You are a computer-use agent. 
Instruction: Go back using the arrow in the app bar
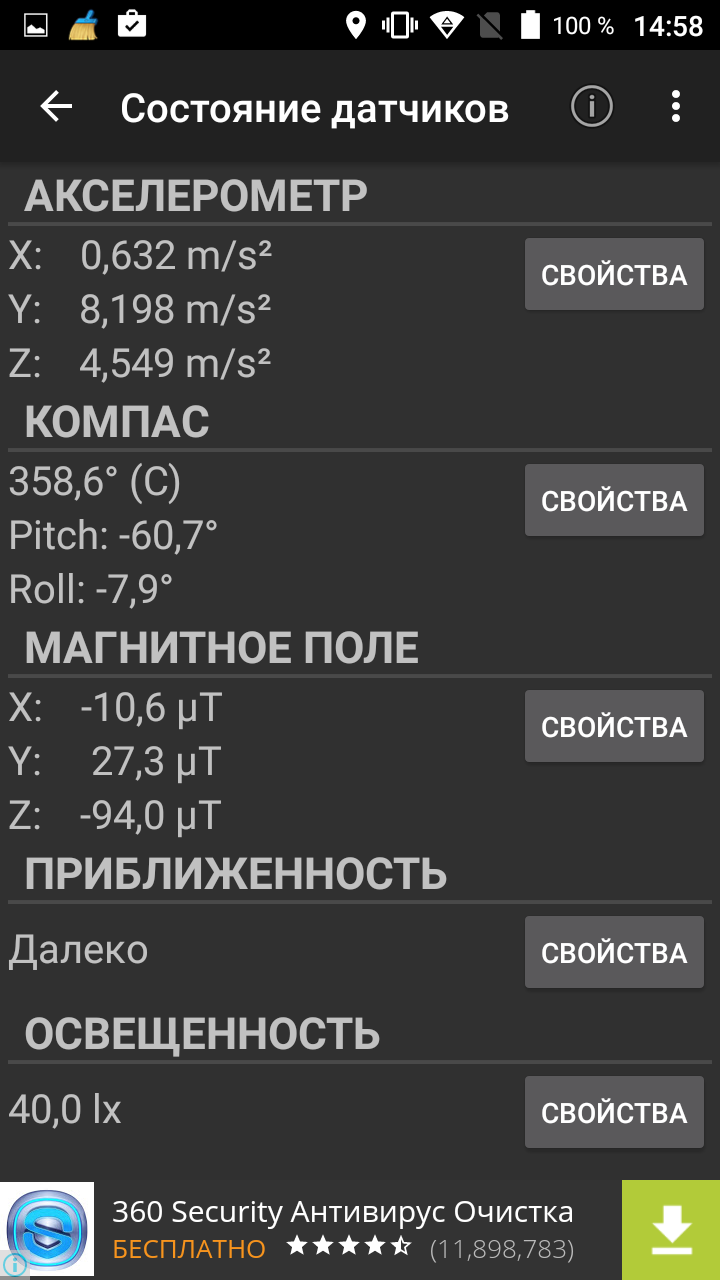[56, 107]
